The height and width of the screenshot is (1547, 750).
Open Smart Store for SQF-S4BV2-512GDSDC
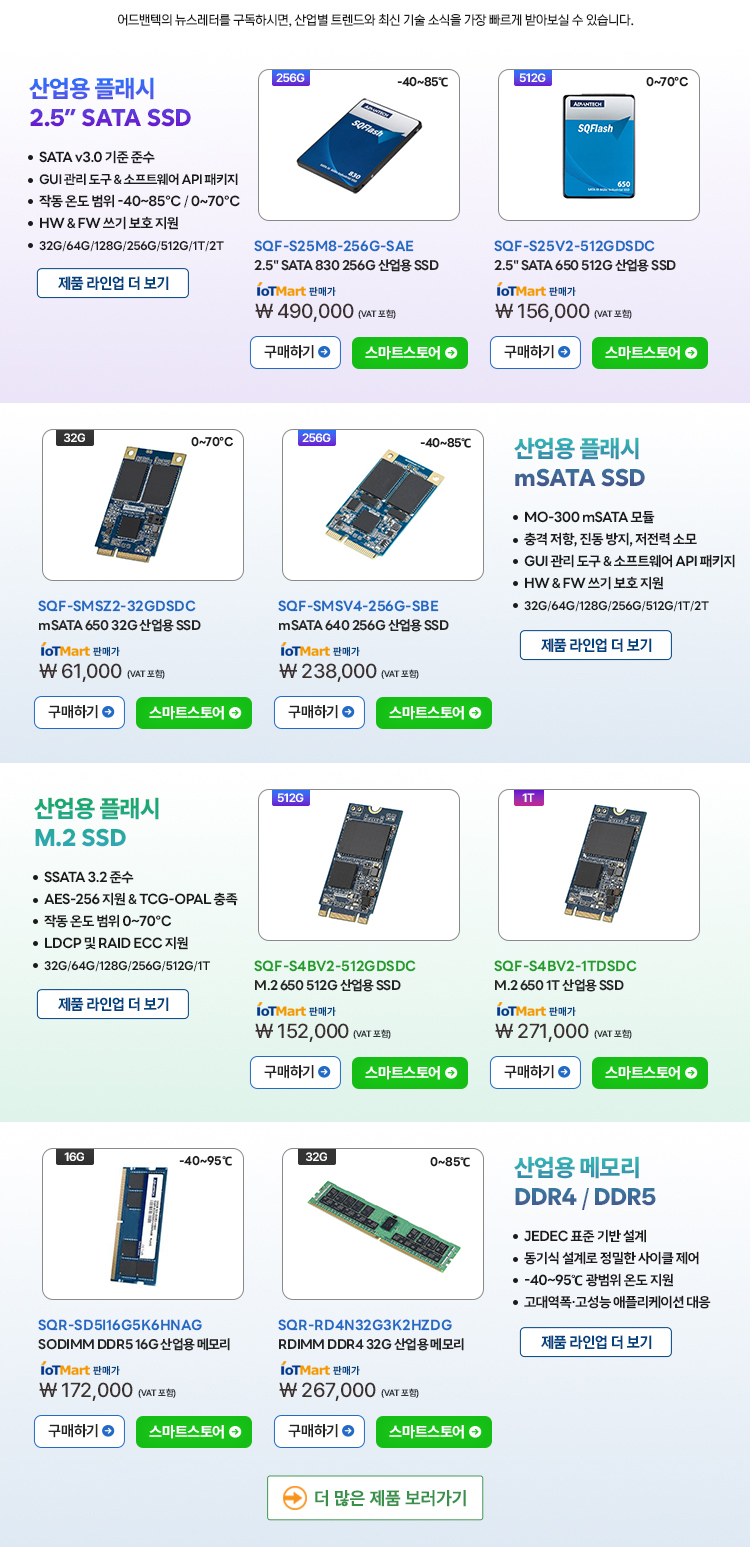point(410,1073)
